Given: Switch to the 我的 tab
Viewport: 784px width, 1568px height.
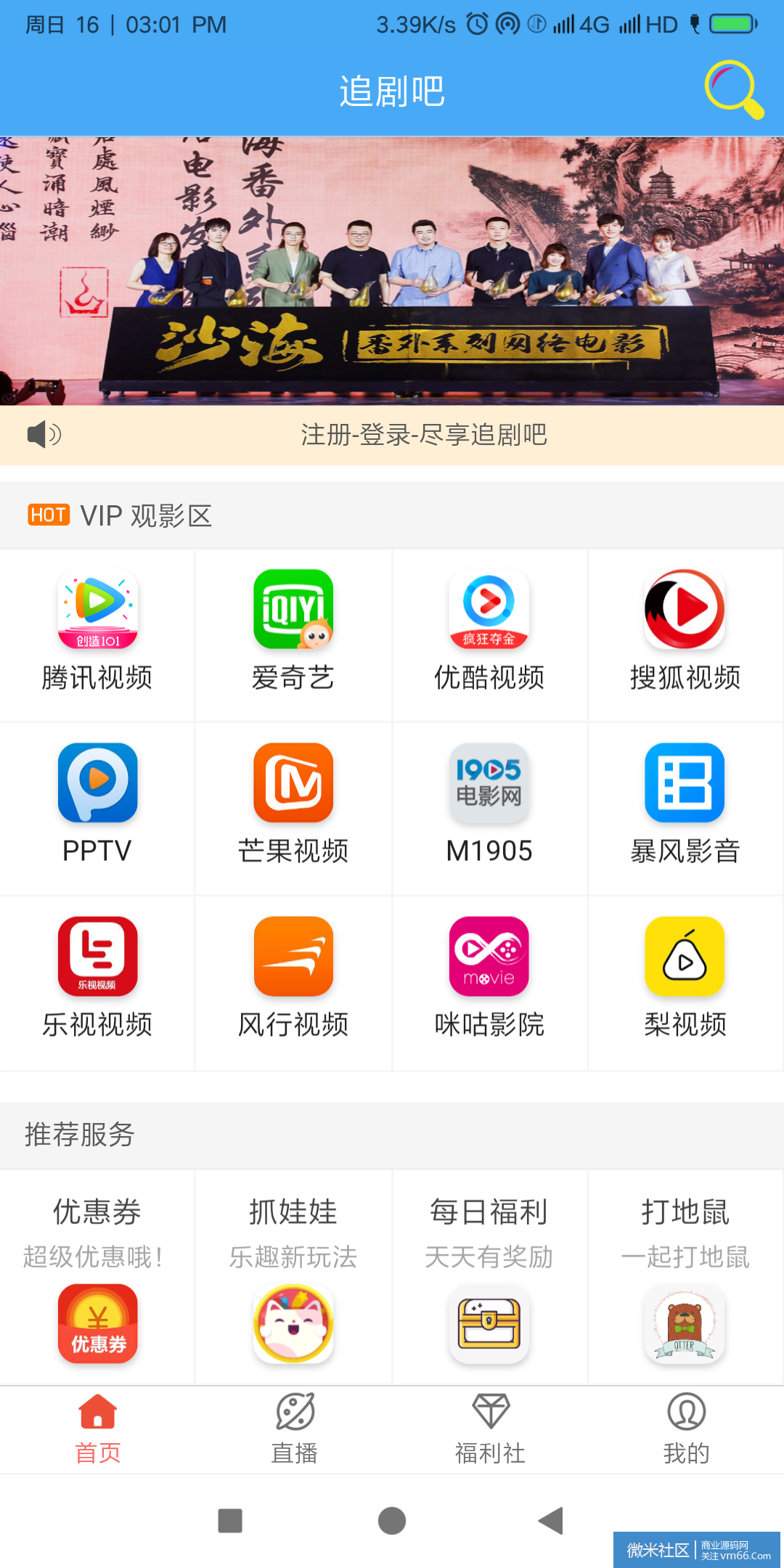Looking at the screenshot, I should (x=686, y=1429).
